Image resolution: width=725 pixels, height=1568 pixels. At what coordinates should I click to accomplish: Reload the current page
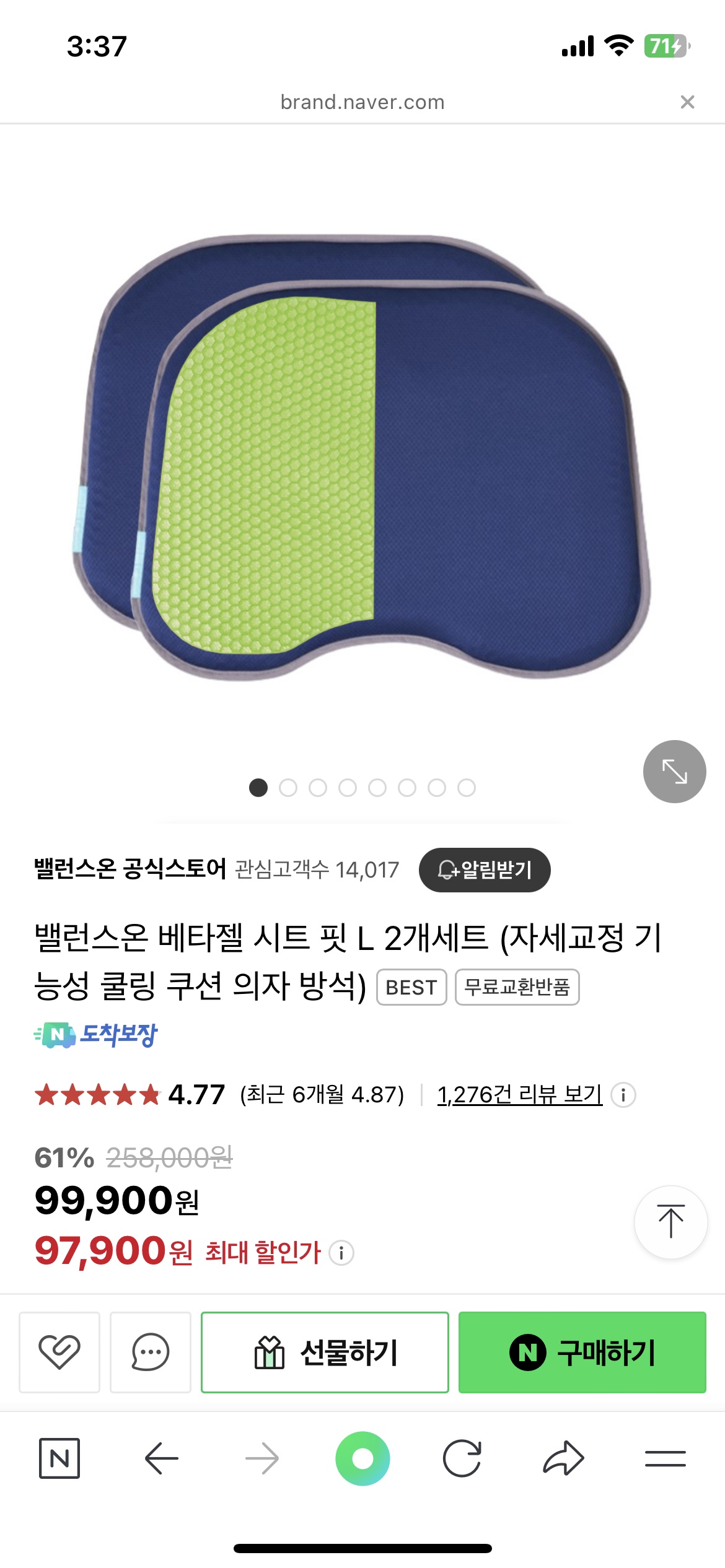462,1458
